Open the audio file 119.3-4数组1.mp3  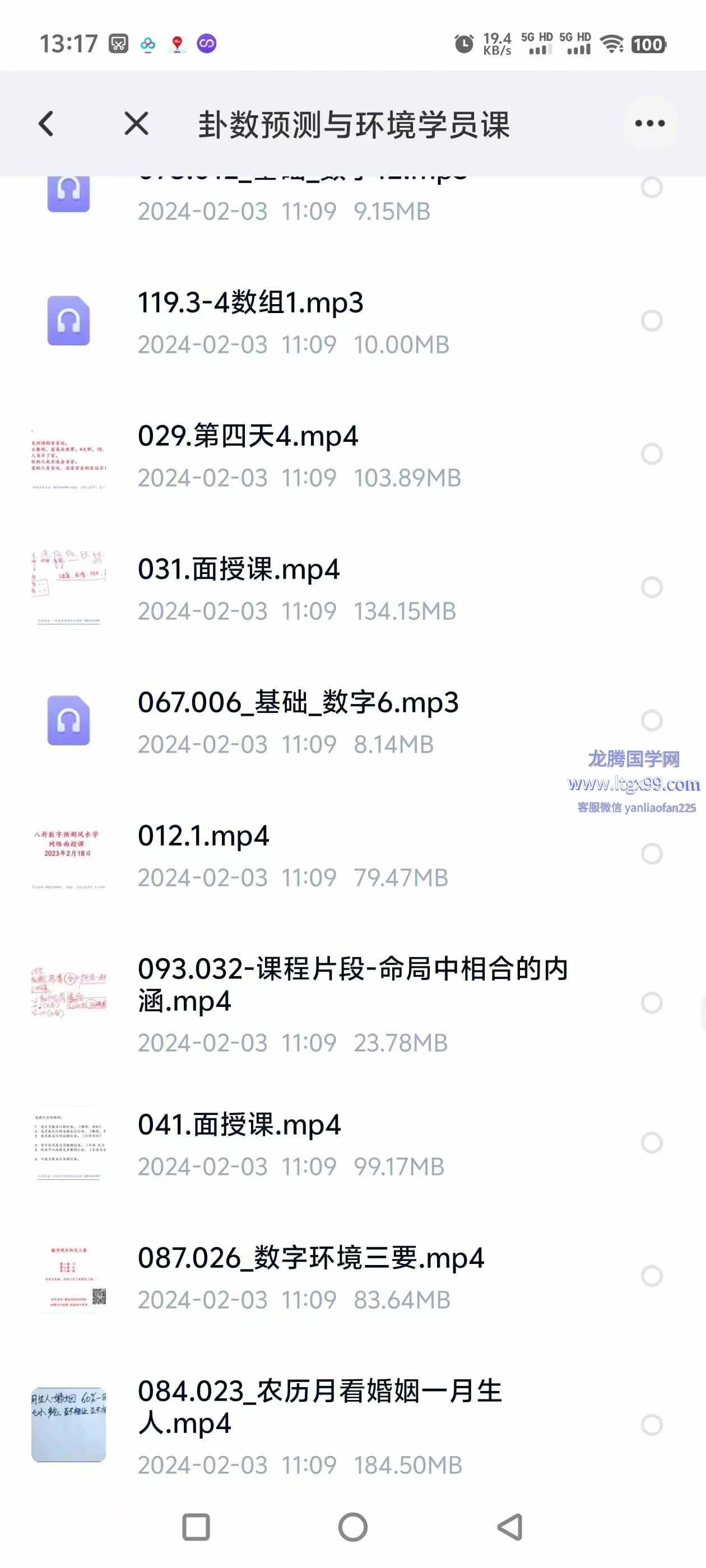pos(250,303)
